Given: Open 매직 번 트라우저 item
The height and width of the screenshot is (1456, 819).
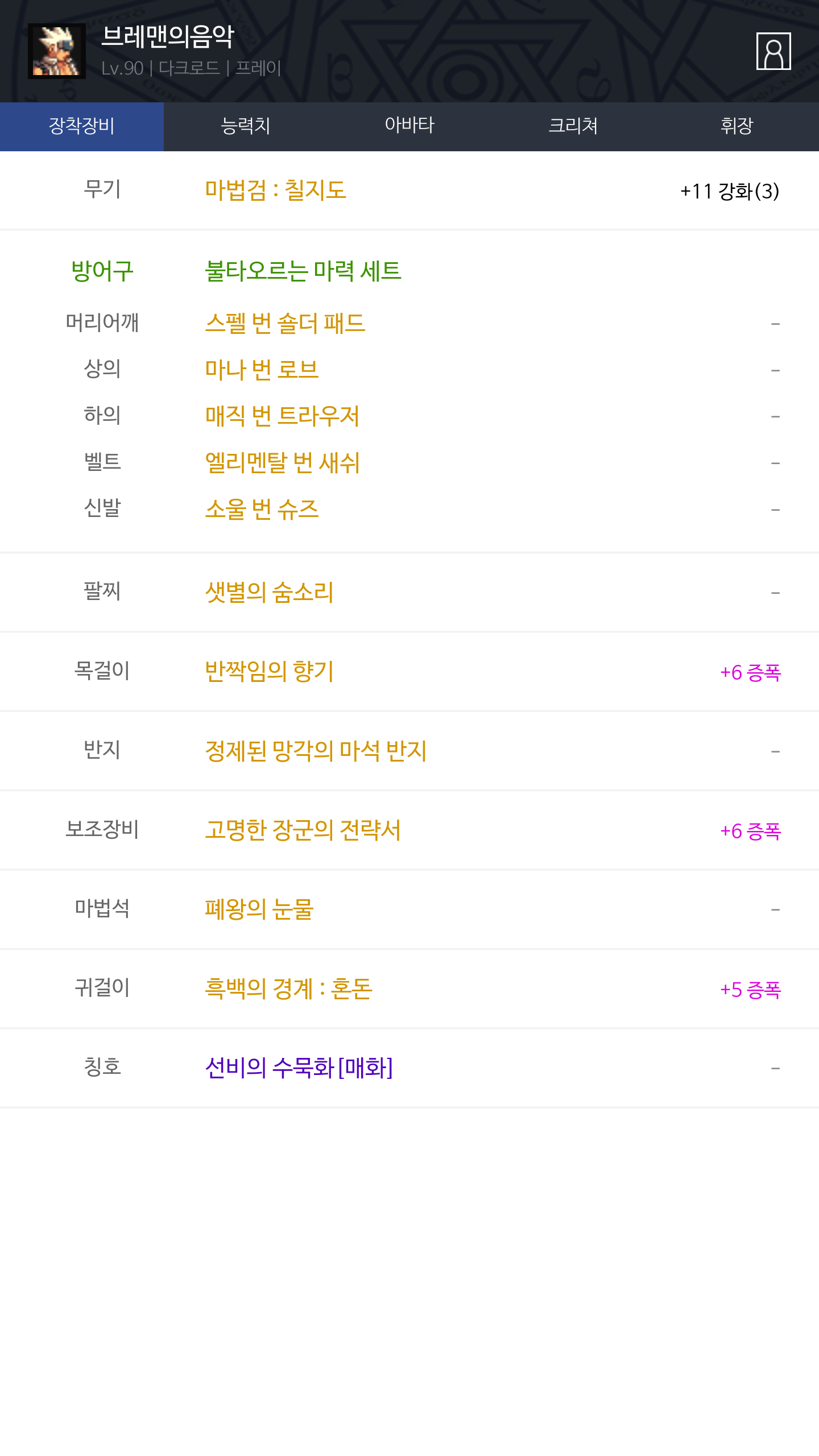Looking at the screenshot, I should pos(282,416).
